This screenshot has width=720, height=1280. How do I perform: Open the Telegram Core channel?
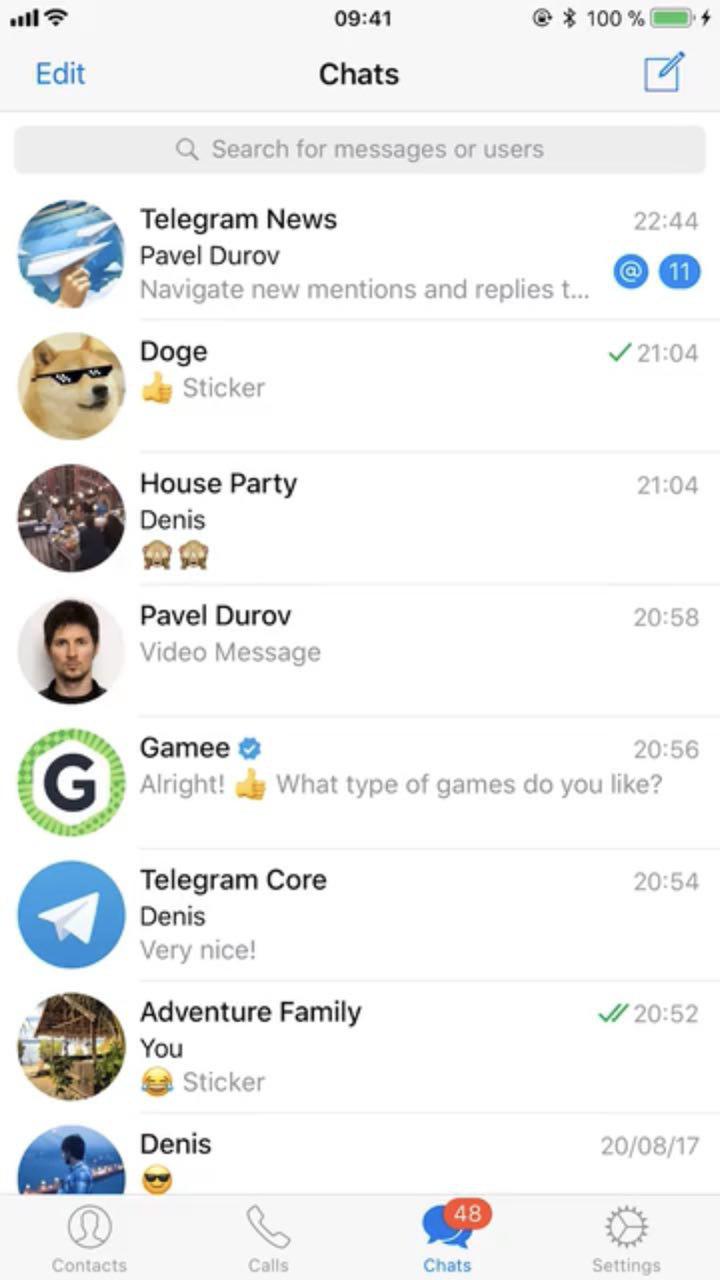(x=360, y=914)
